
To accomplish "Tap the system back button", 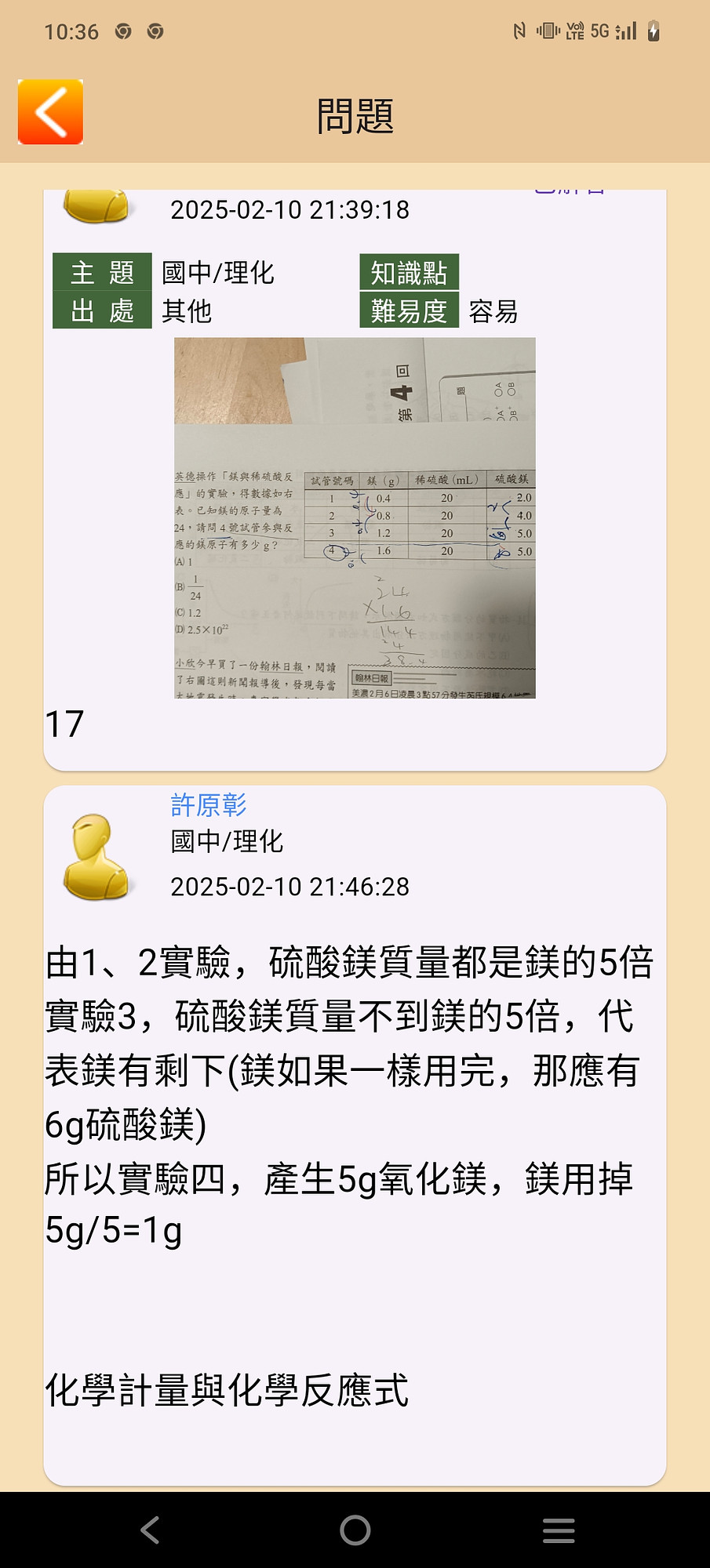I will [150, 1530].
